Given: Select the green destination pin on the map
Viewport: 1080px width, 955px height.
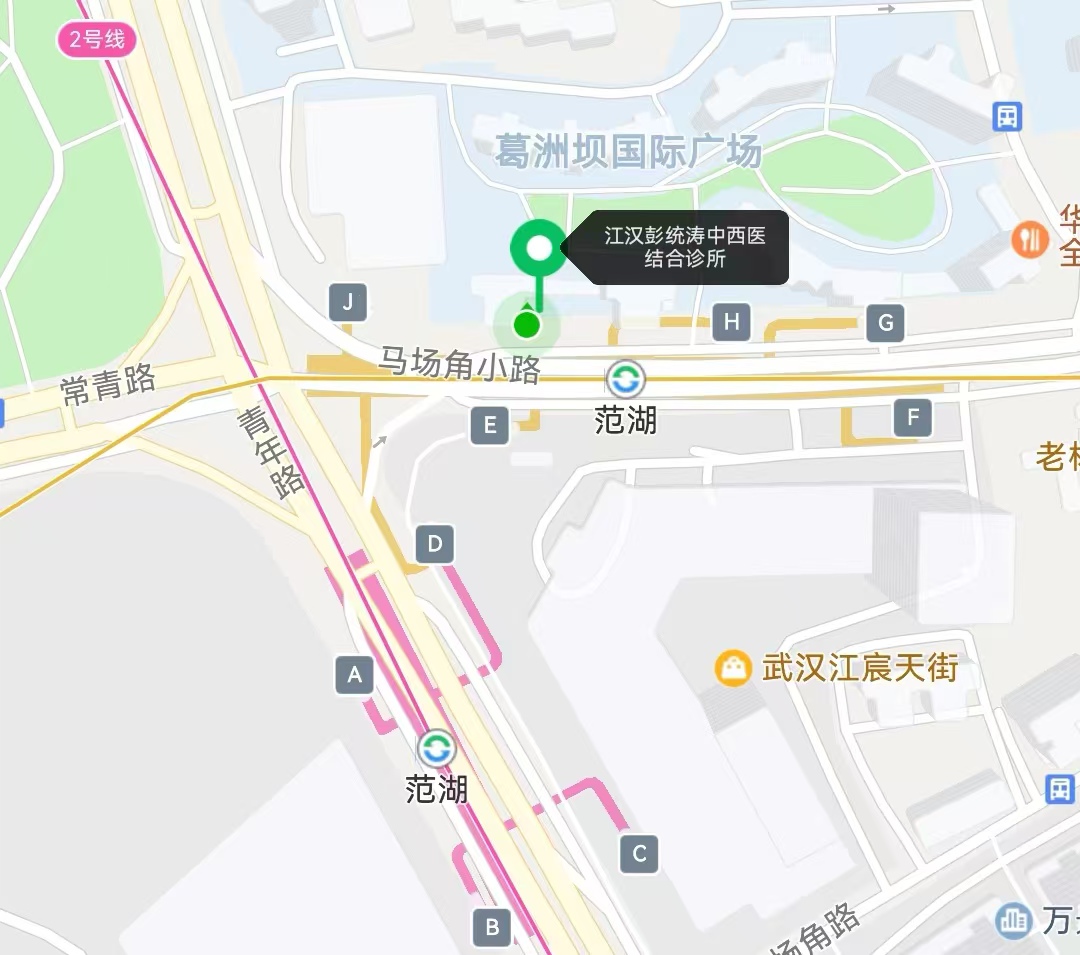Looking at the screenshot, I should tap(539, 249).
